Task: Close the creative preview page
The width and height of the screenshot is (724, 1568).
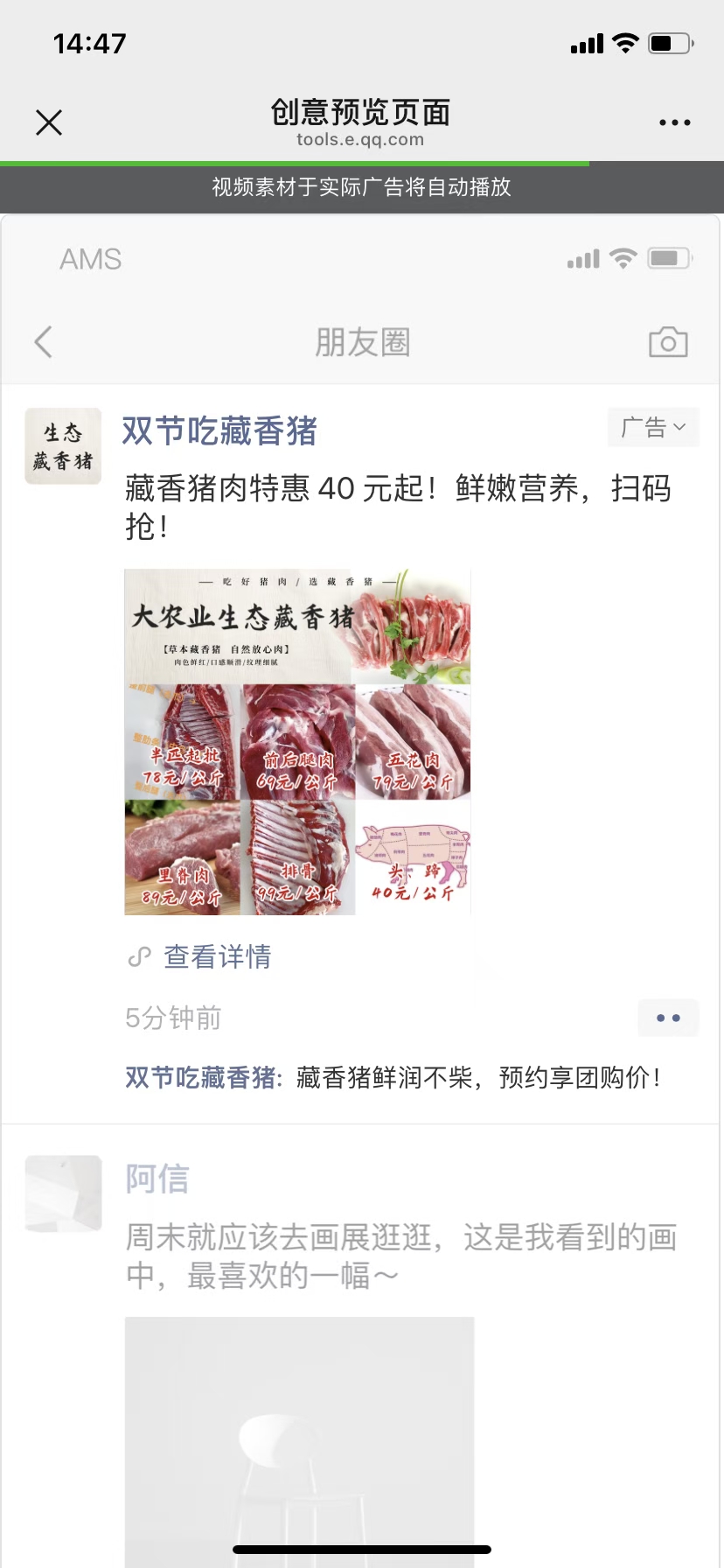Action: pyautogui.click(x=49, y=122)
